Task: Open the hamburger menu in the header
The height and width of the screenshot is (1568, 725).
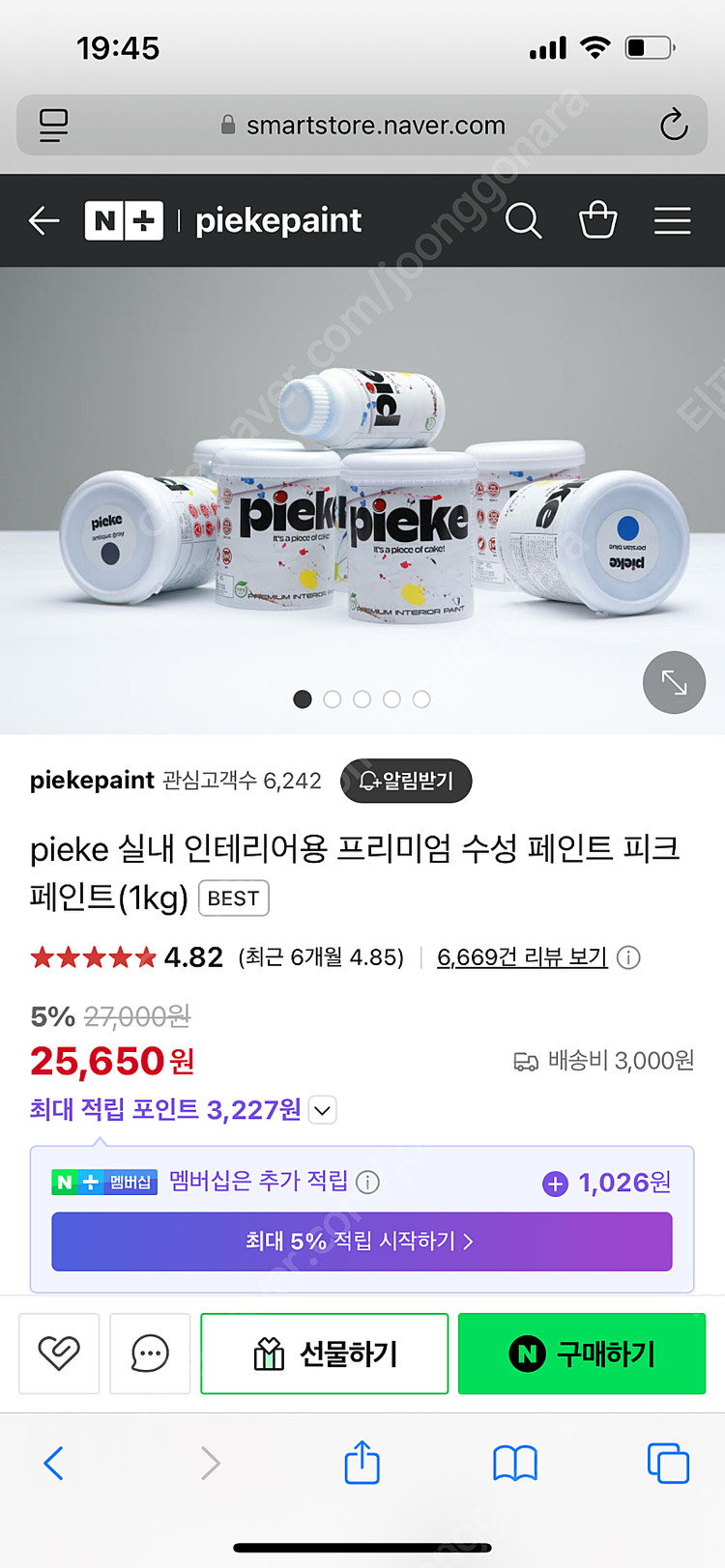Action: (672, 220)
